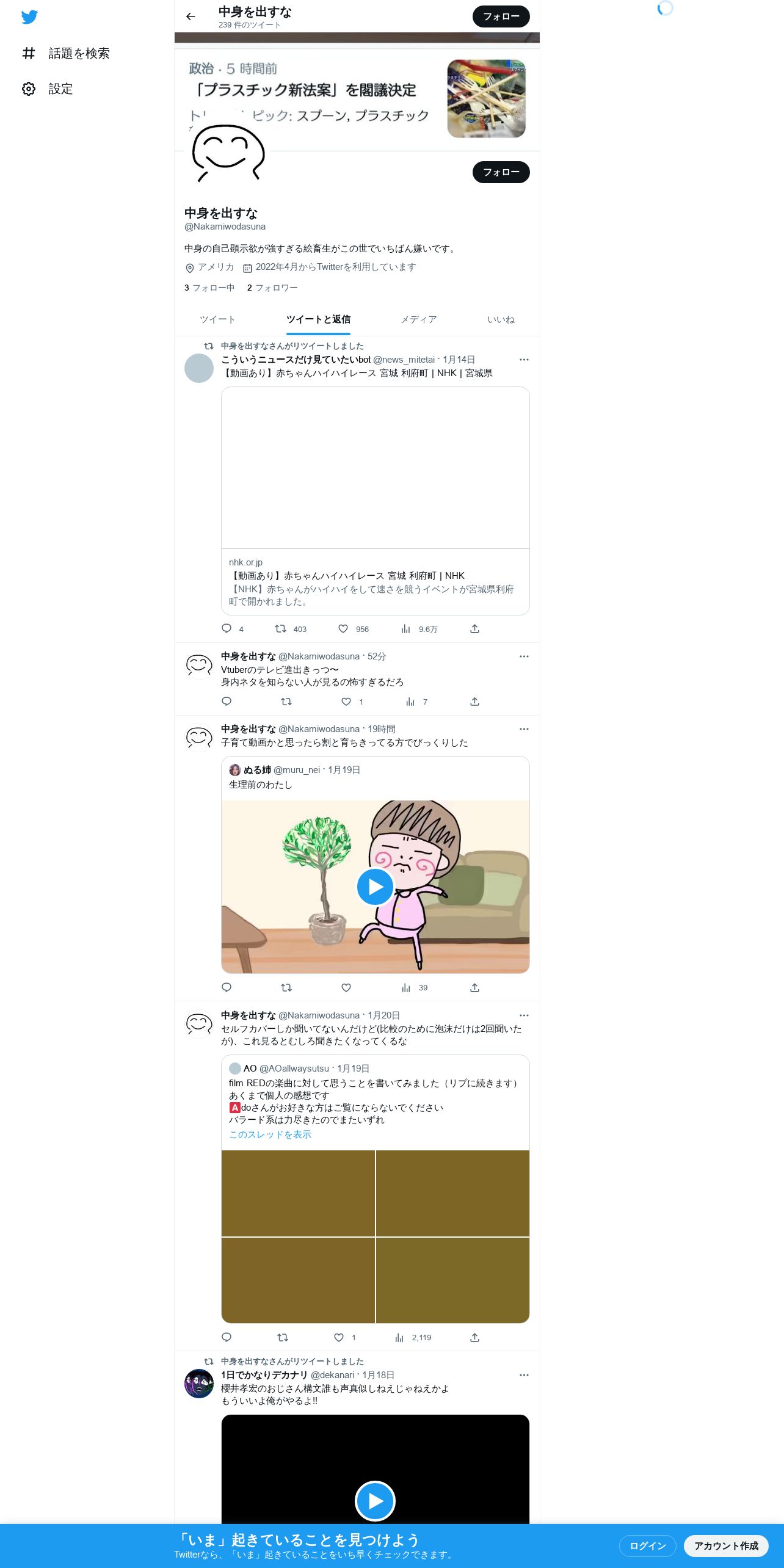The height and width of the screenshot is (1568, 784).
Task: Open the プラスチック新法案 trending news card
Action: click(357, 99)
